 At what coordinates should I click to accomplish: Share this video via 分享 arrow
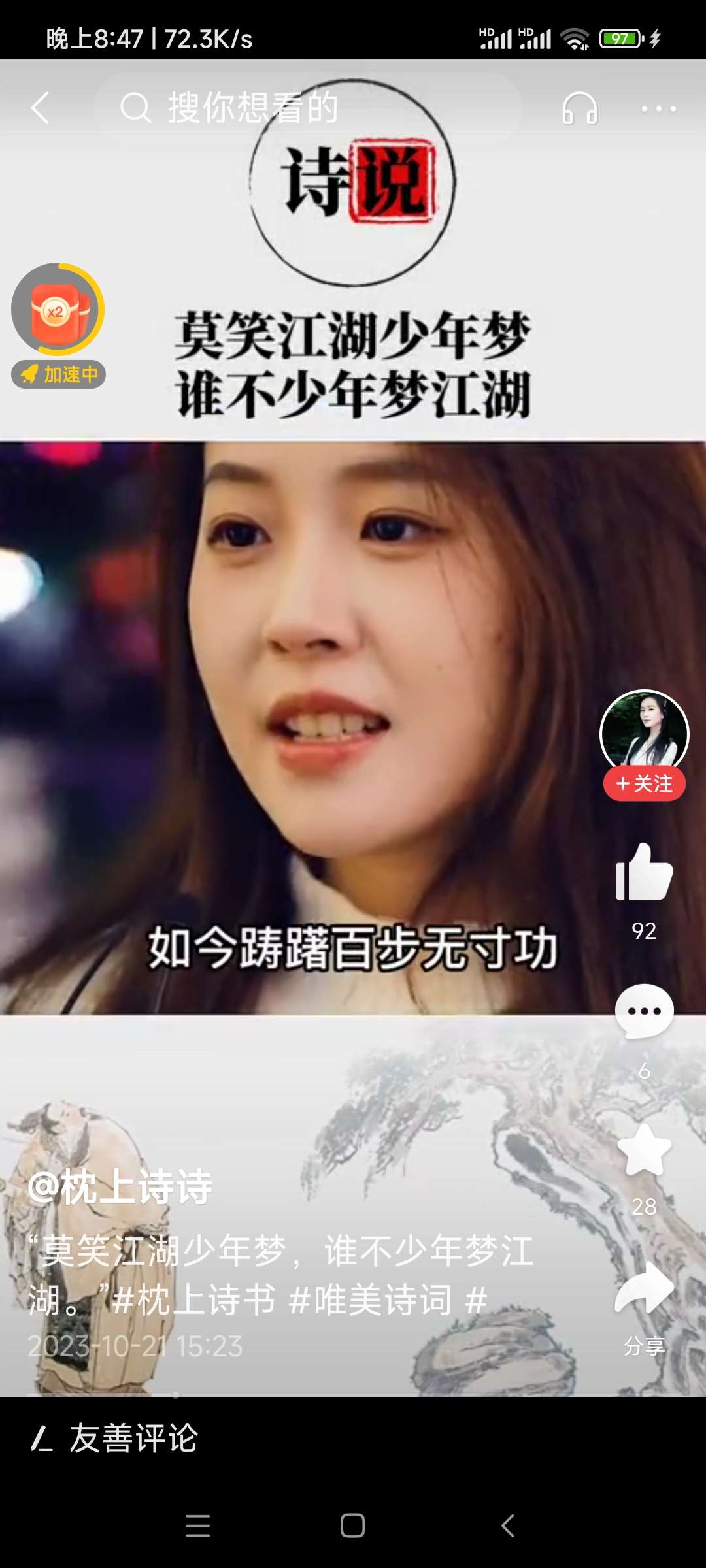click(x=644, y=1288)
